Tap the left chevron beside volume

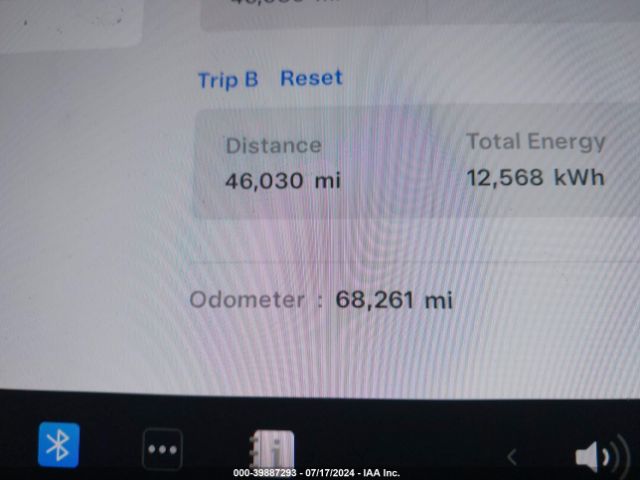click(x=512, y=457)
